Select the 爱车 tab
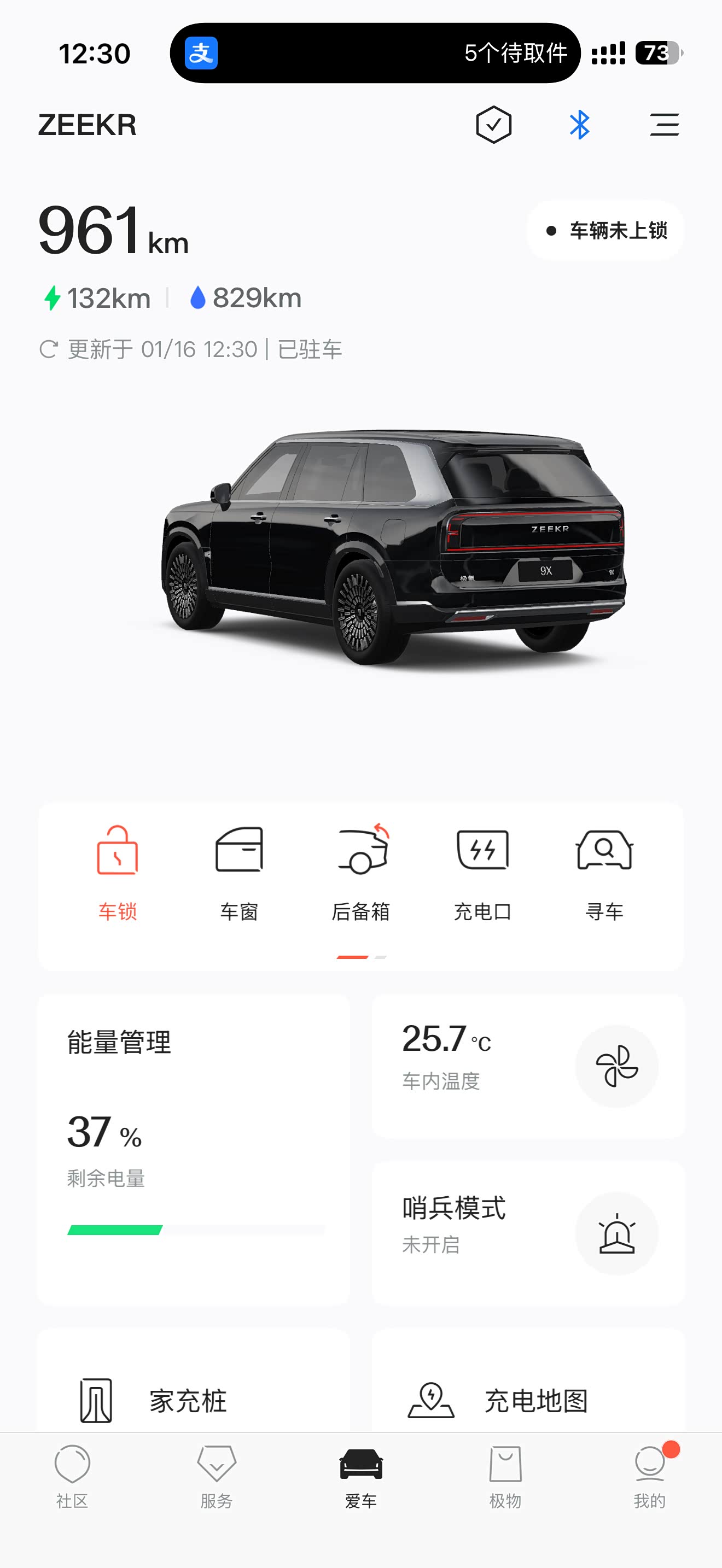Viewport: 722px width, 1568px height. 361,1476
